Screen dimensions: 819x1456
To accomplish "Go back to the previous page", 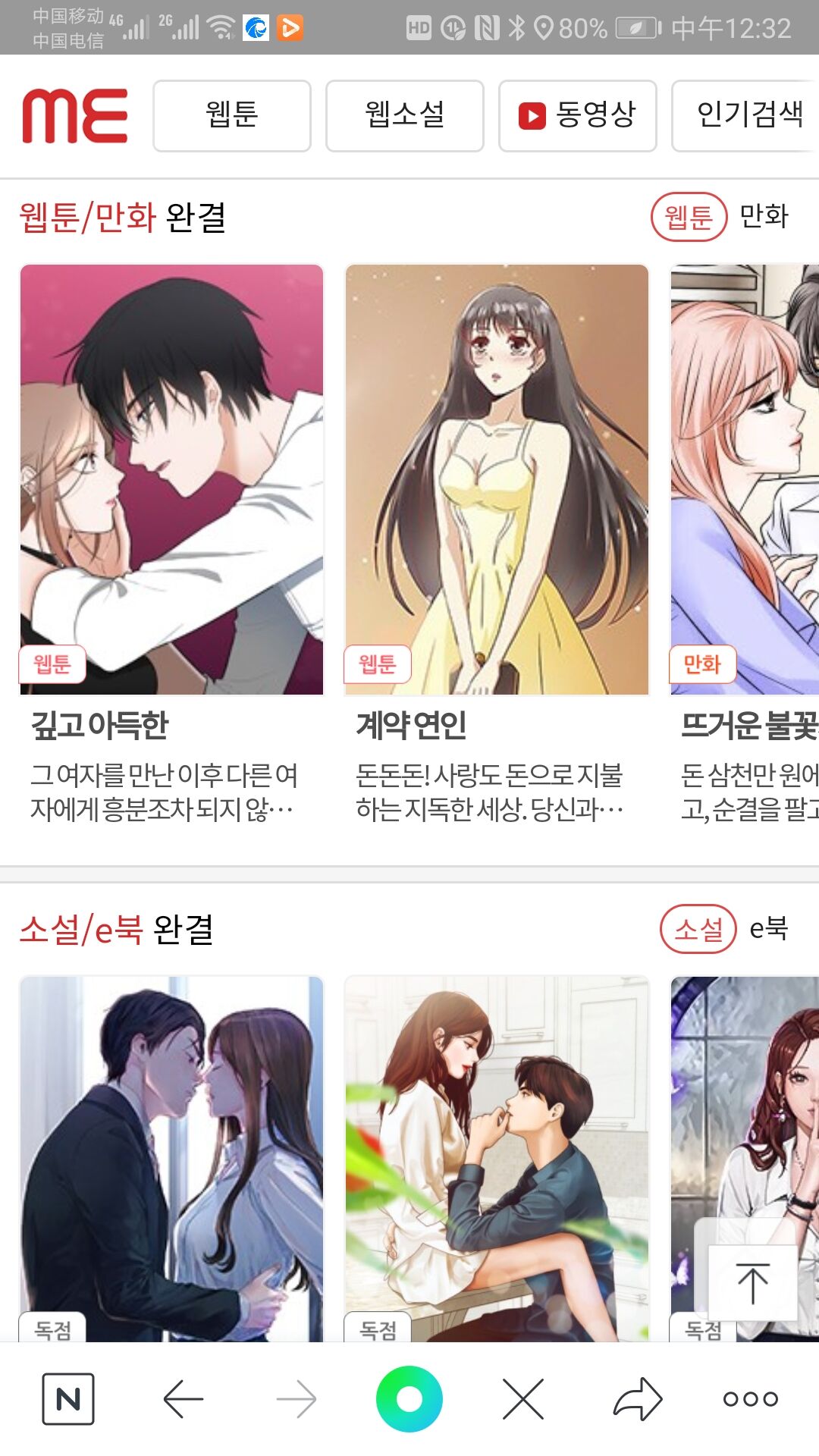I will tap(183, 1398).
